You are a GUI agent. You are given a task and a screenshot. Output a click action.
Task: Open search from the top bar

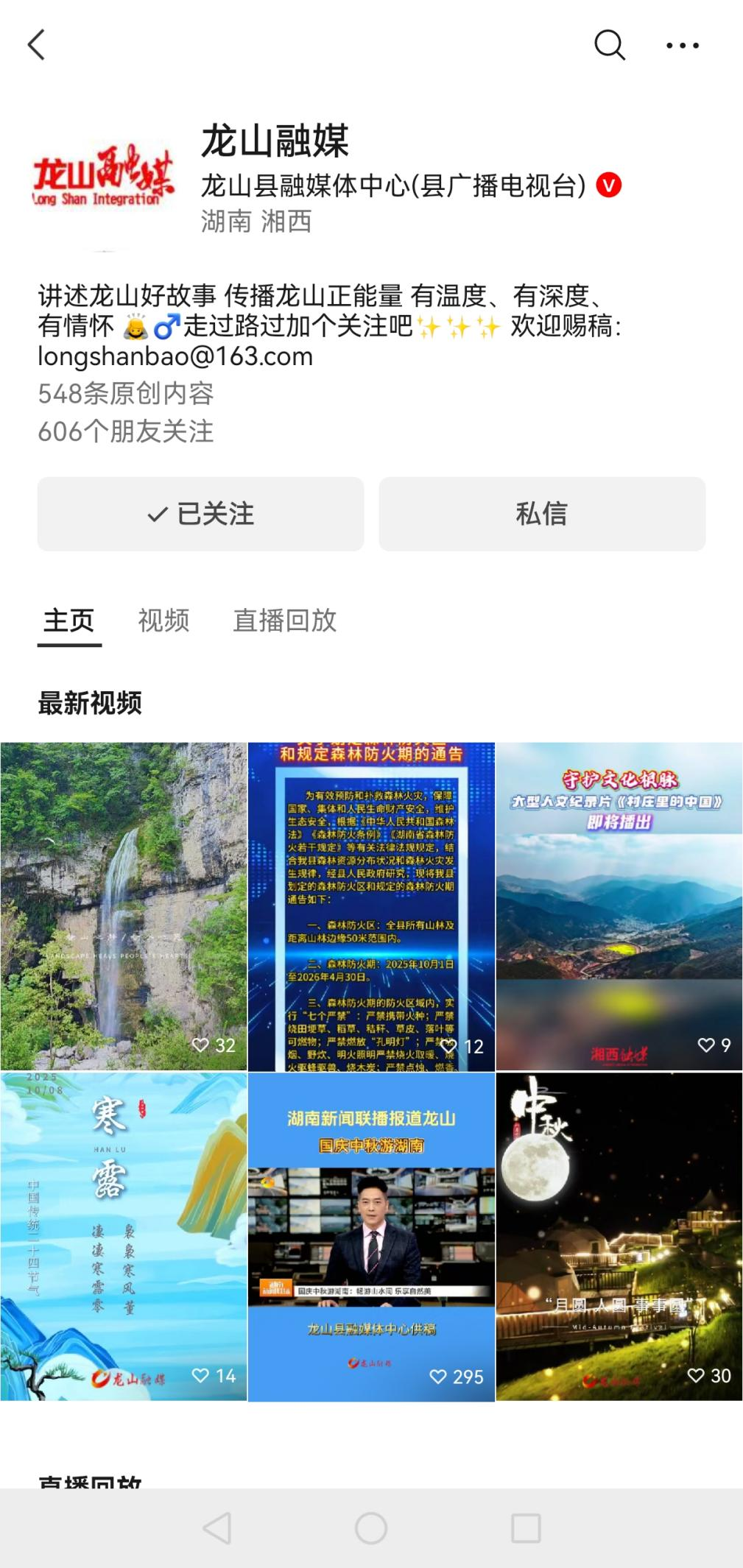tap(609, 45)
